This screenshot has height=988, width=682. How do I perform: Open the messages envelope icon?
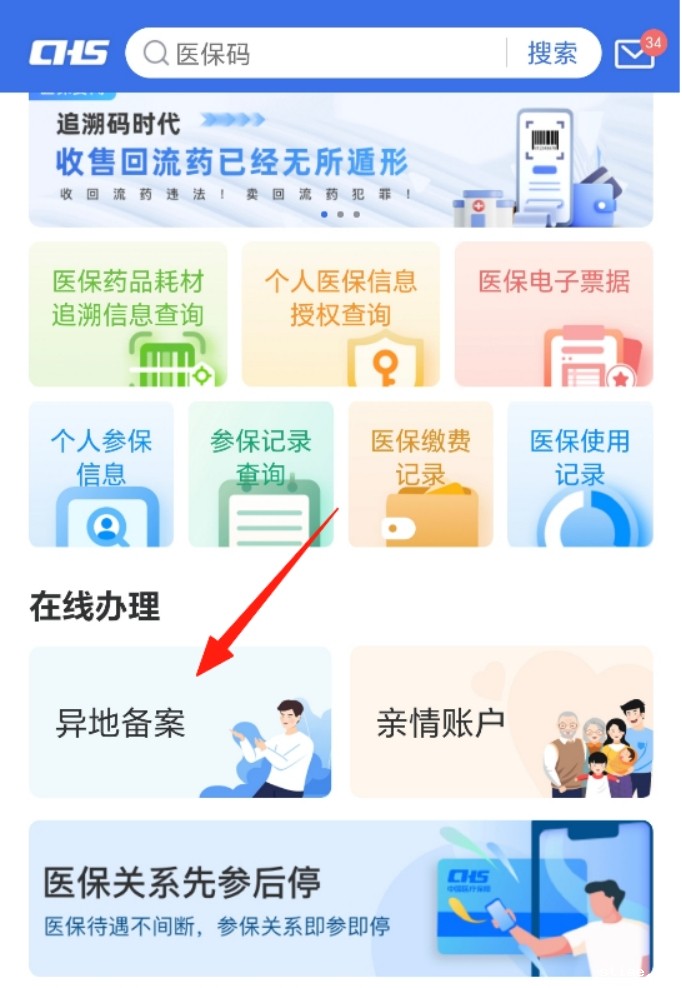[634, 54]
